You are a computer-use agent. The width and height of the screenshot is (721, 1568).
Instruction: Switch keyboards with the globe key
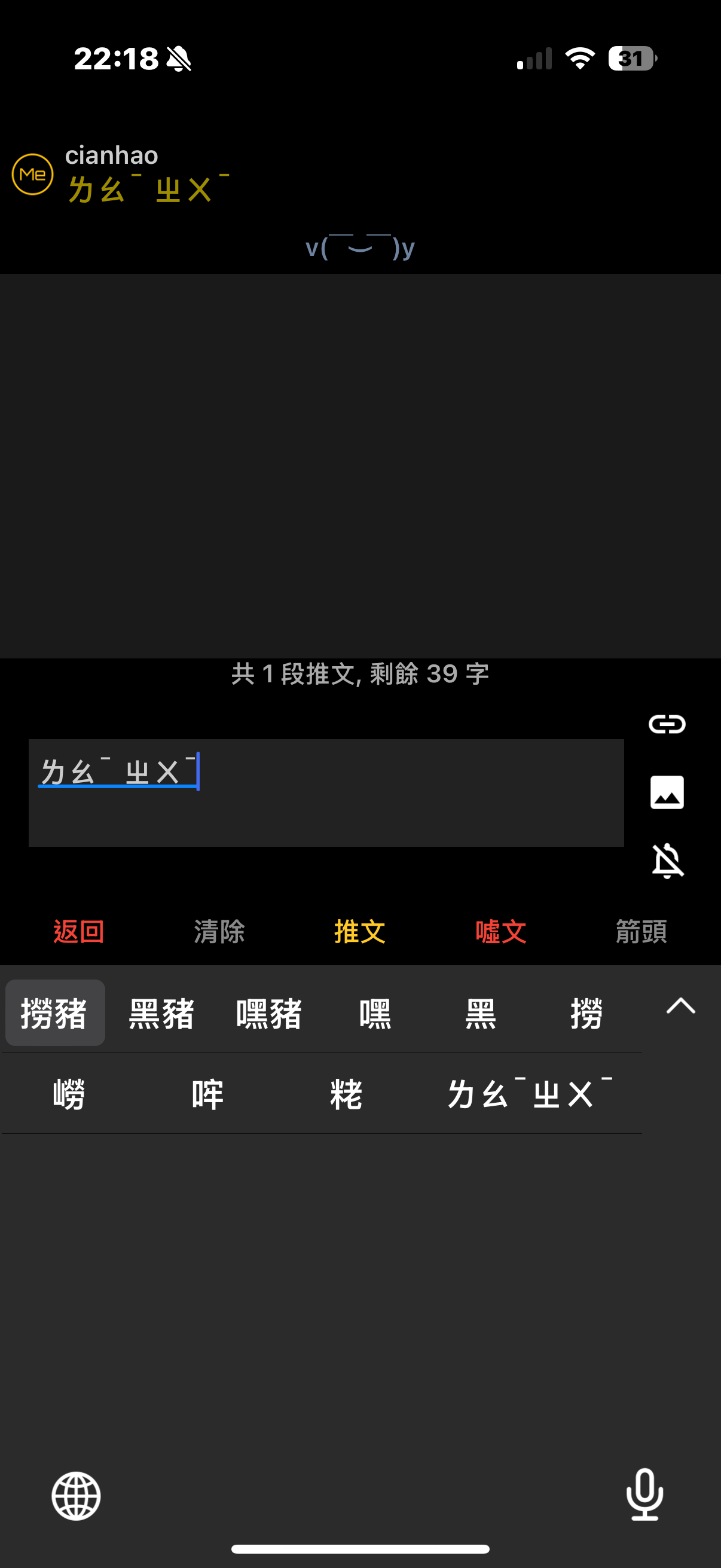[x=76, y=1496]
